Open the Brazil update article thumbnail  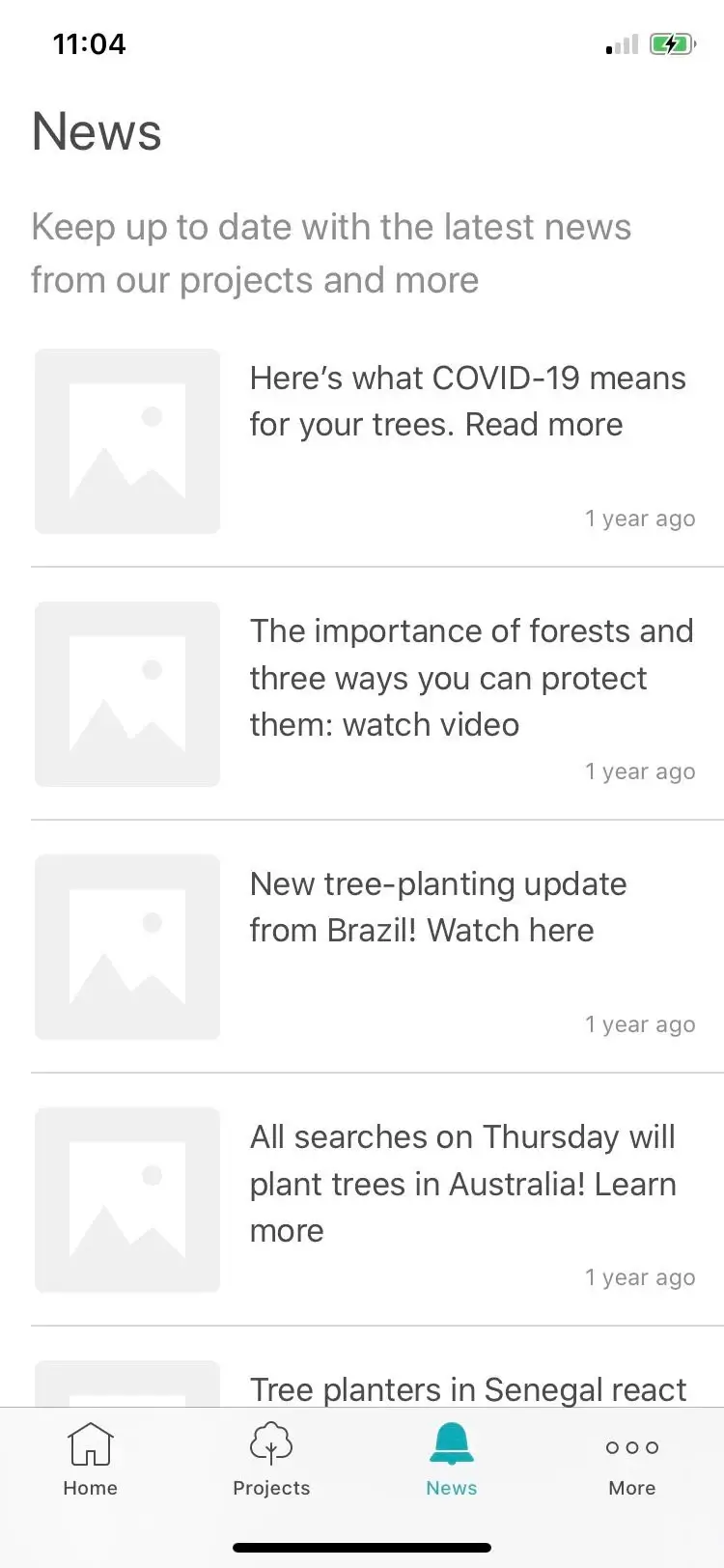(x=126, y=947)
